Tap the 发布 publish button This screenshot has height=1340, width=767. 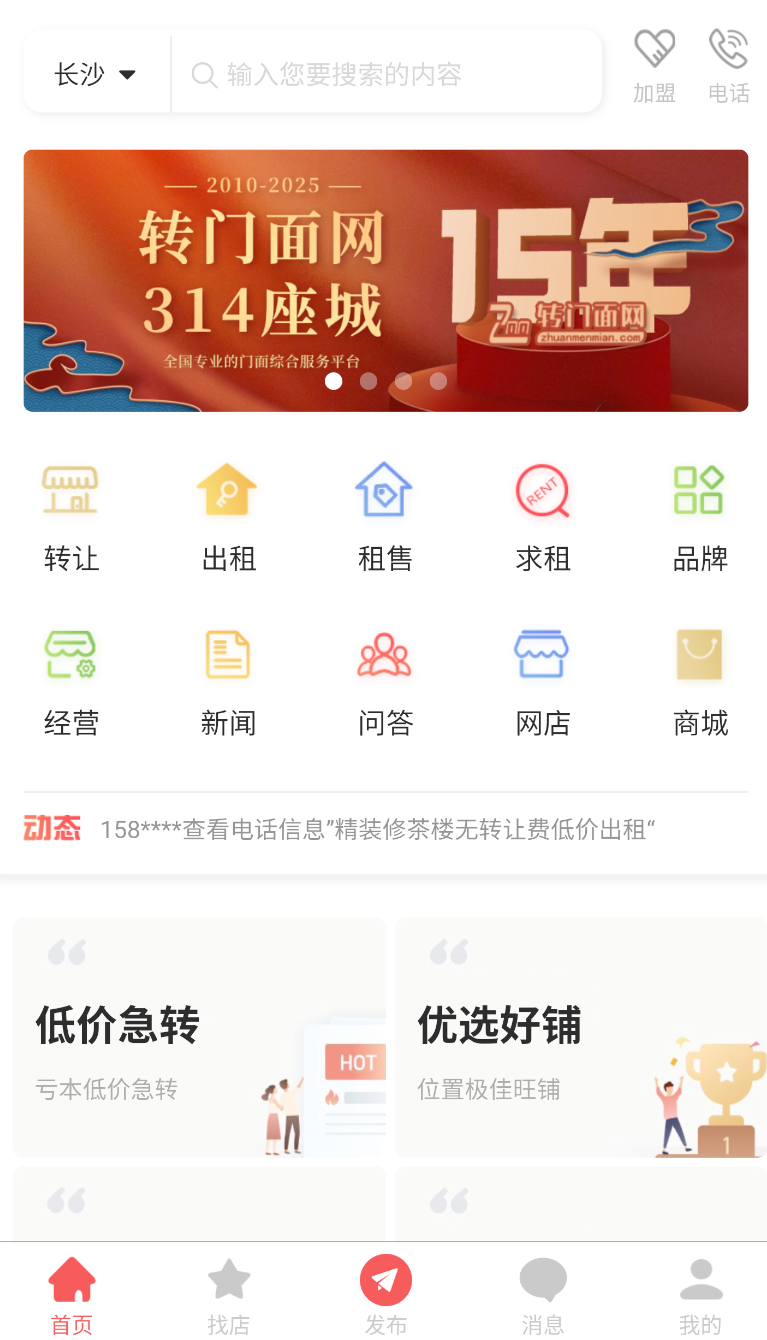[385, 1294]
